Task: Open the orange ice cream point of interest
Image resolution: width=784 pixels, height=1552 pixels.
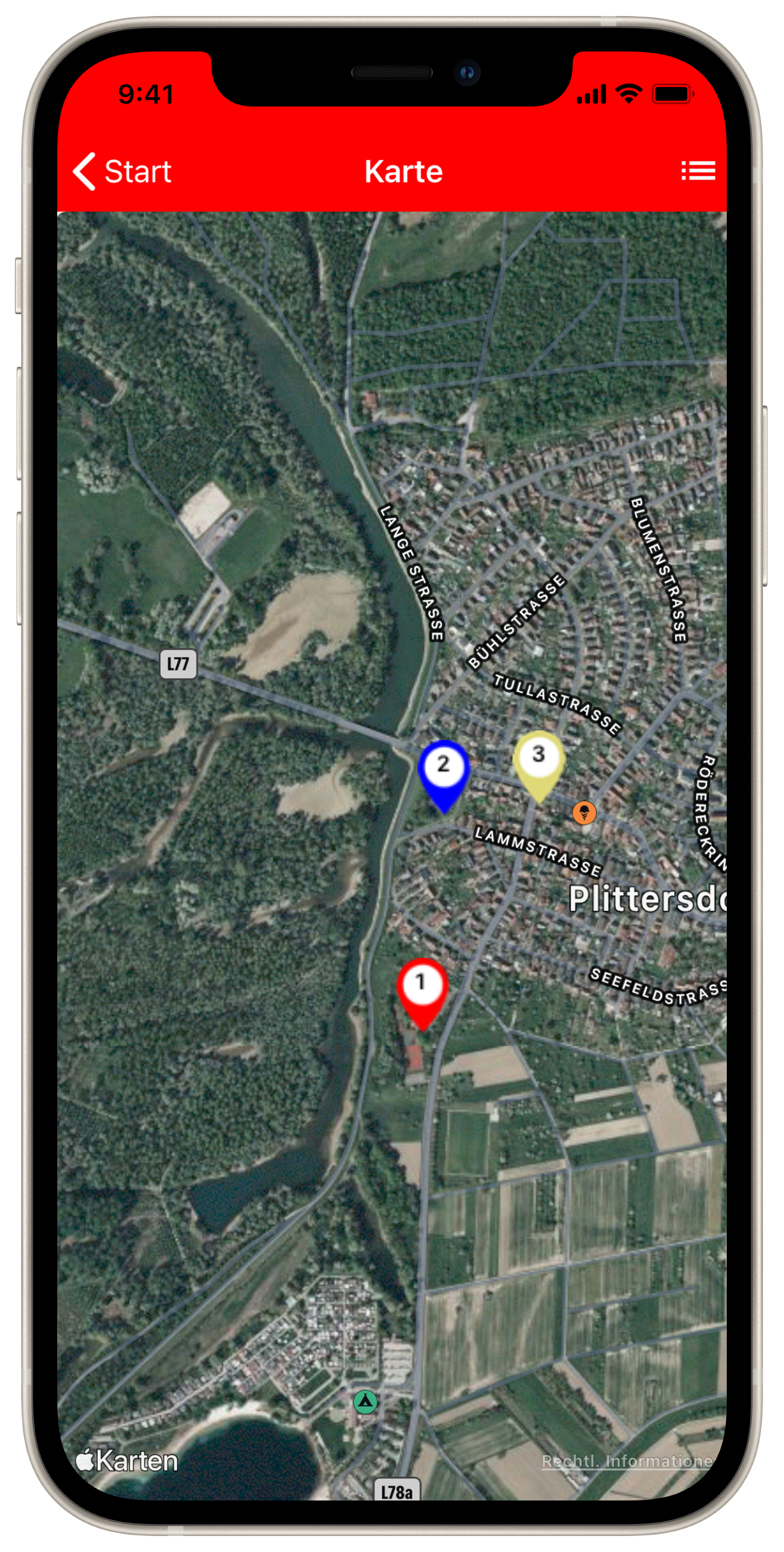Action: coord(584,813)
